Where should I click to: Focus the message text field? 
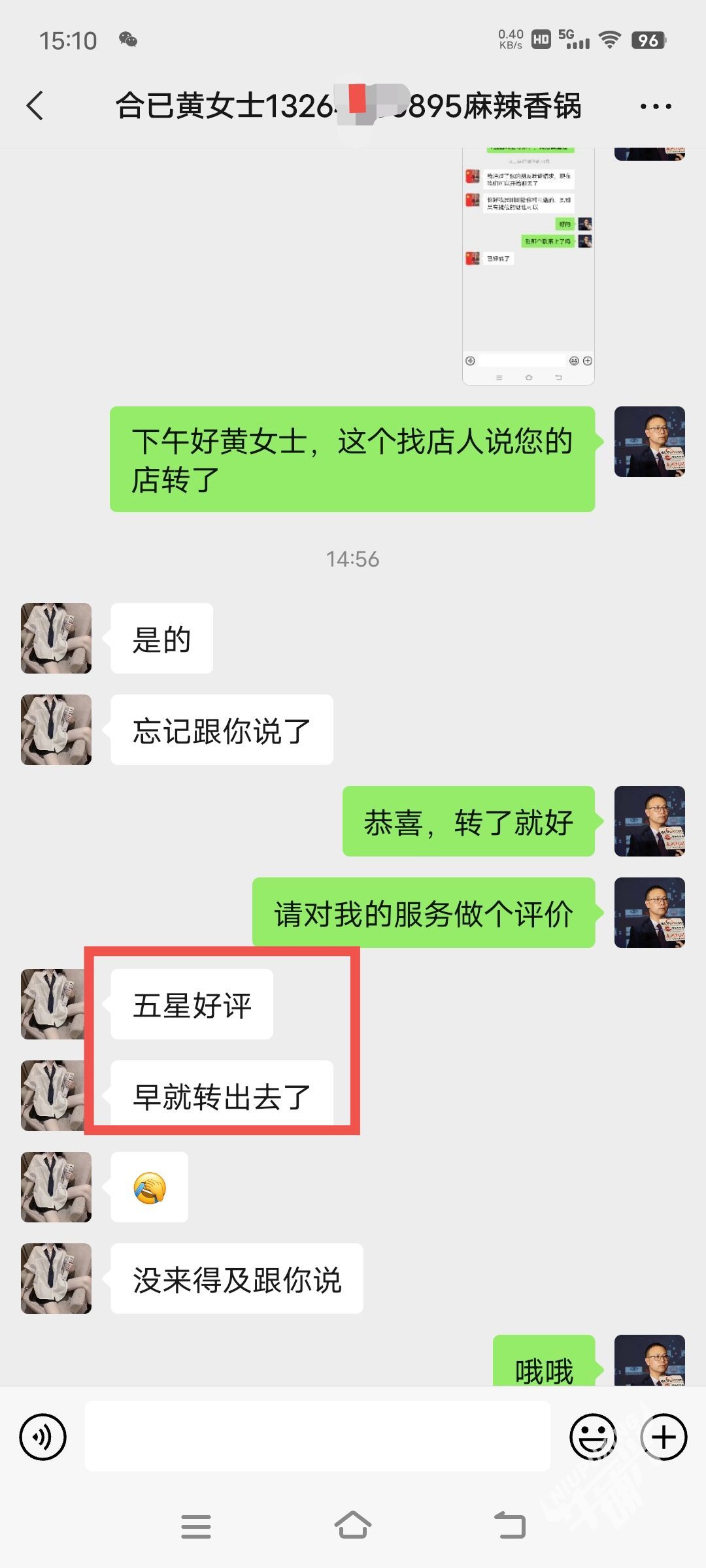point(318,1436)
